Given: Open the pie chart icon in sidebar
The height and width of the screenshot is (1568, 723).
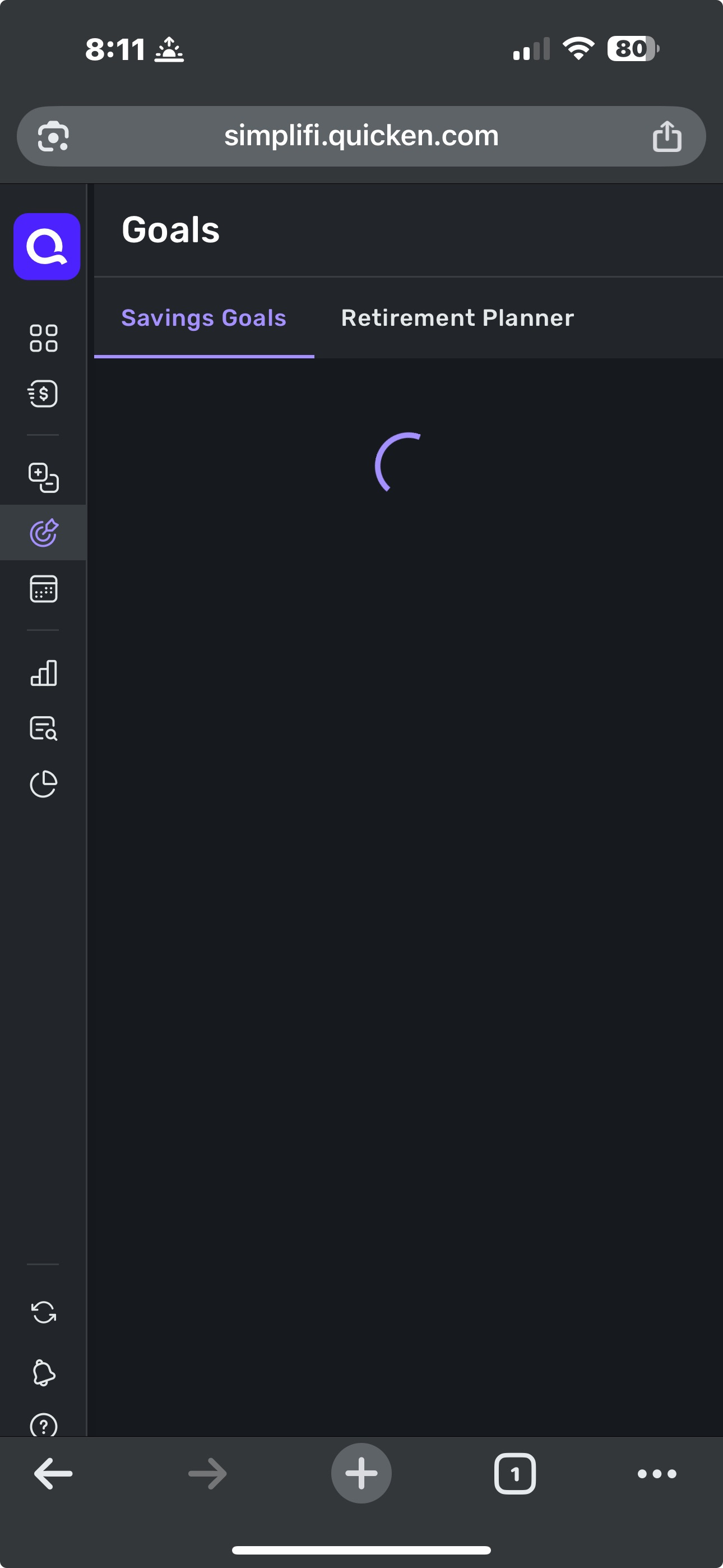Looking at the screenshot, I should (43, 783).
